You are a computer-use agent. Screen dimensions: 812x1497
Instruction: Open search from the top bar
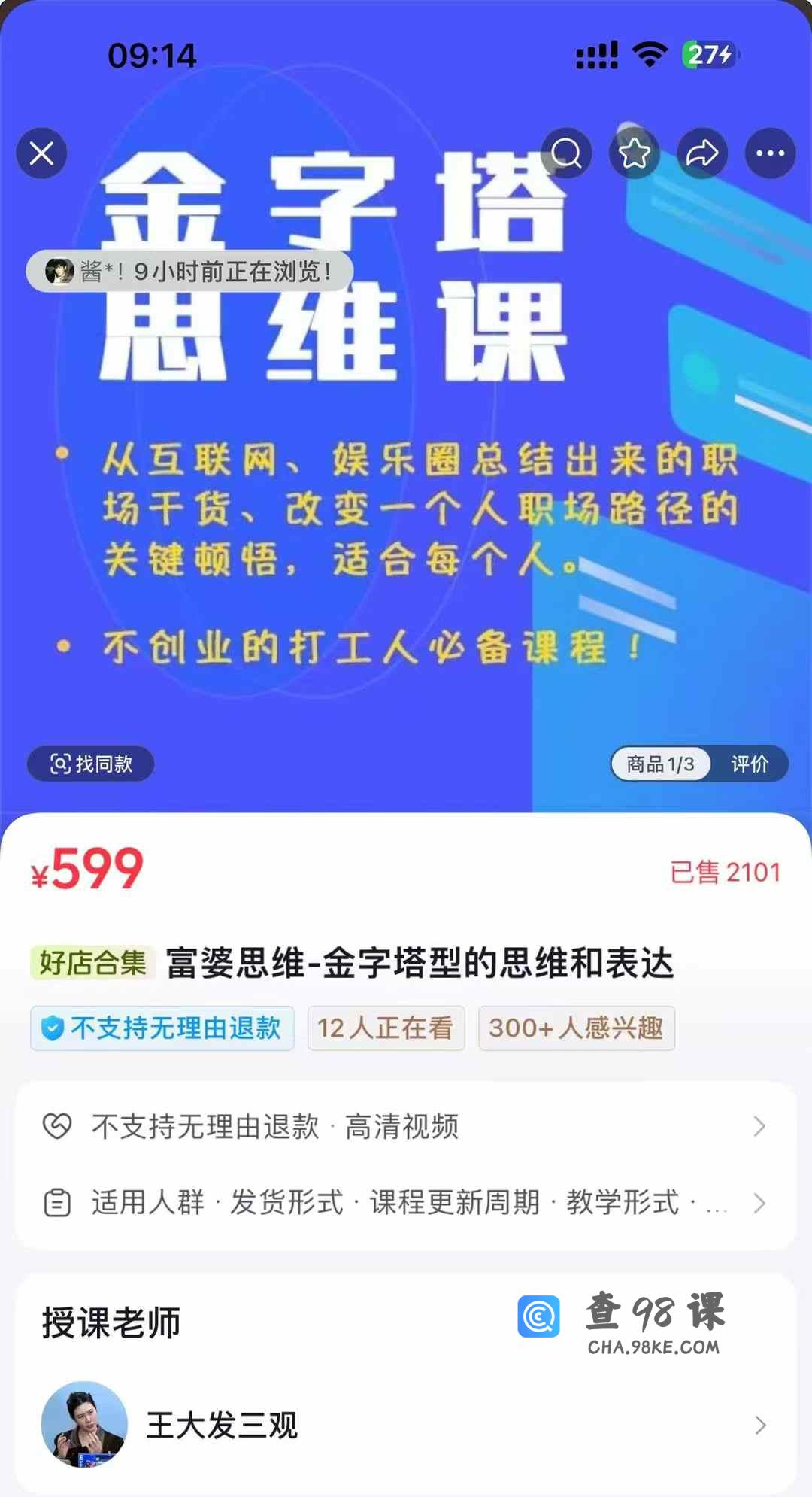(x=566, y=153)
